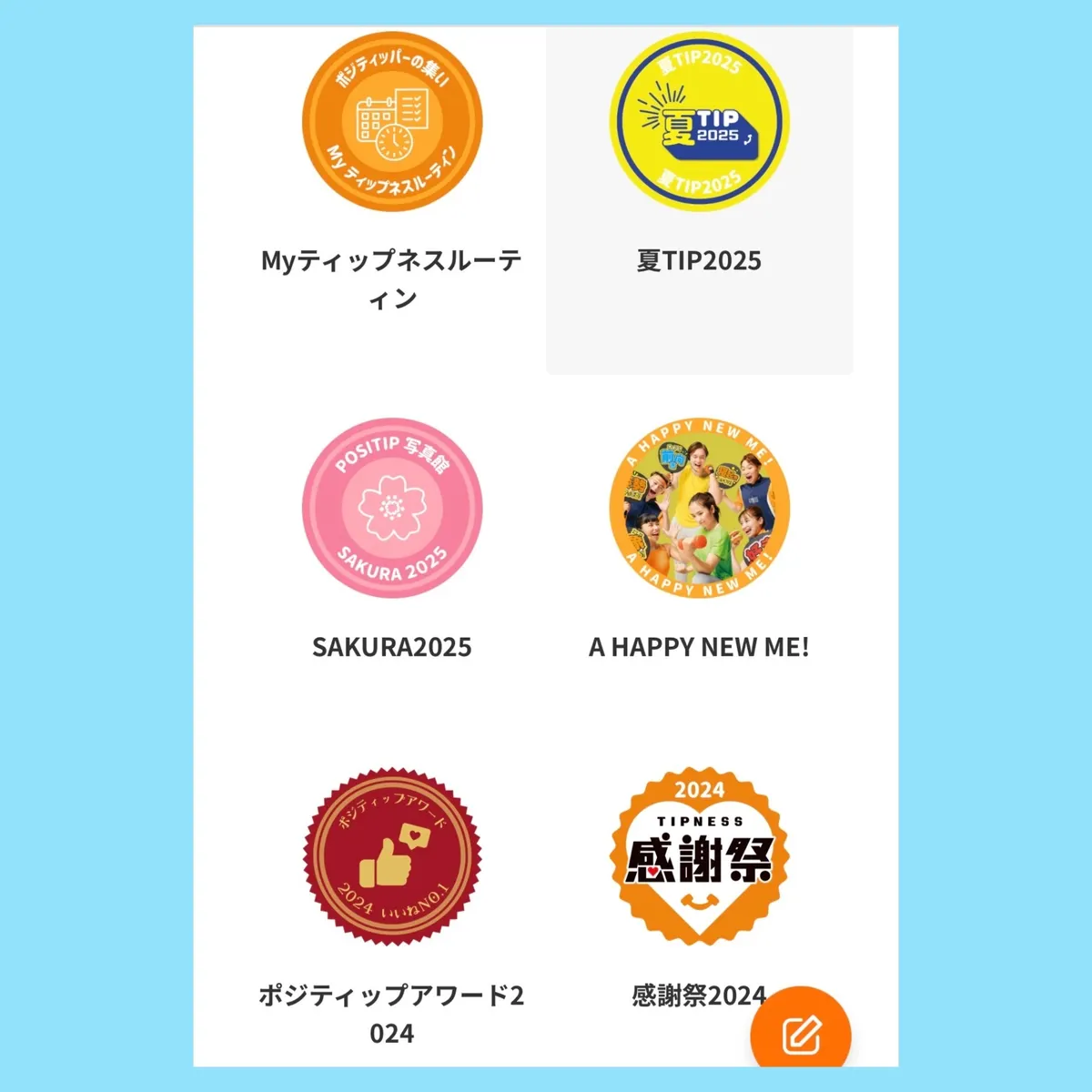This screenshot has height=1092, width=1092.
Task: Open the SAKURA2025 badge
Action: [392, 508]
